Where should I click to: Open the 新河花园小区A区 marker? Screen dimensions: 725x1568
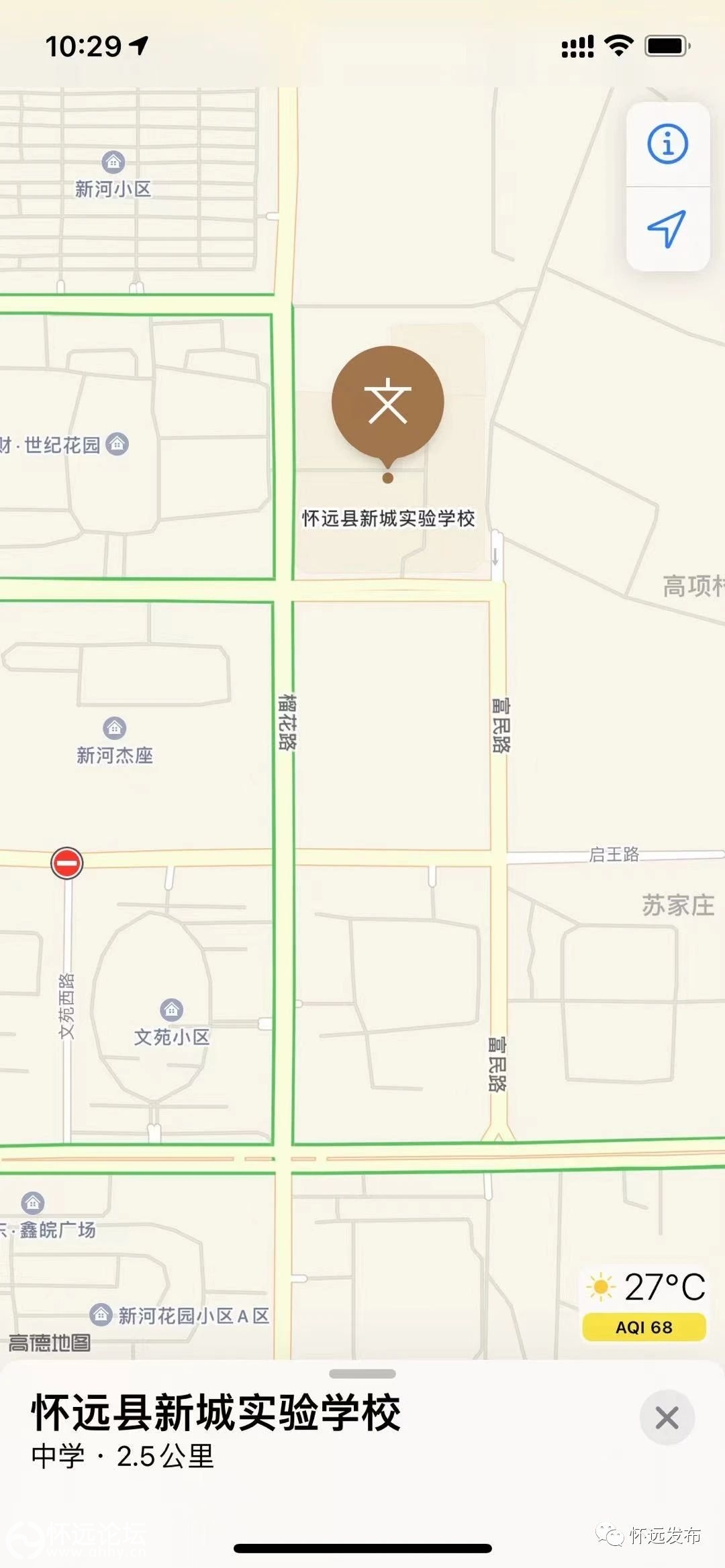tap(101, 1314)
